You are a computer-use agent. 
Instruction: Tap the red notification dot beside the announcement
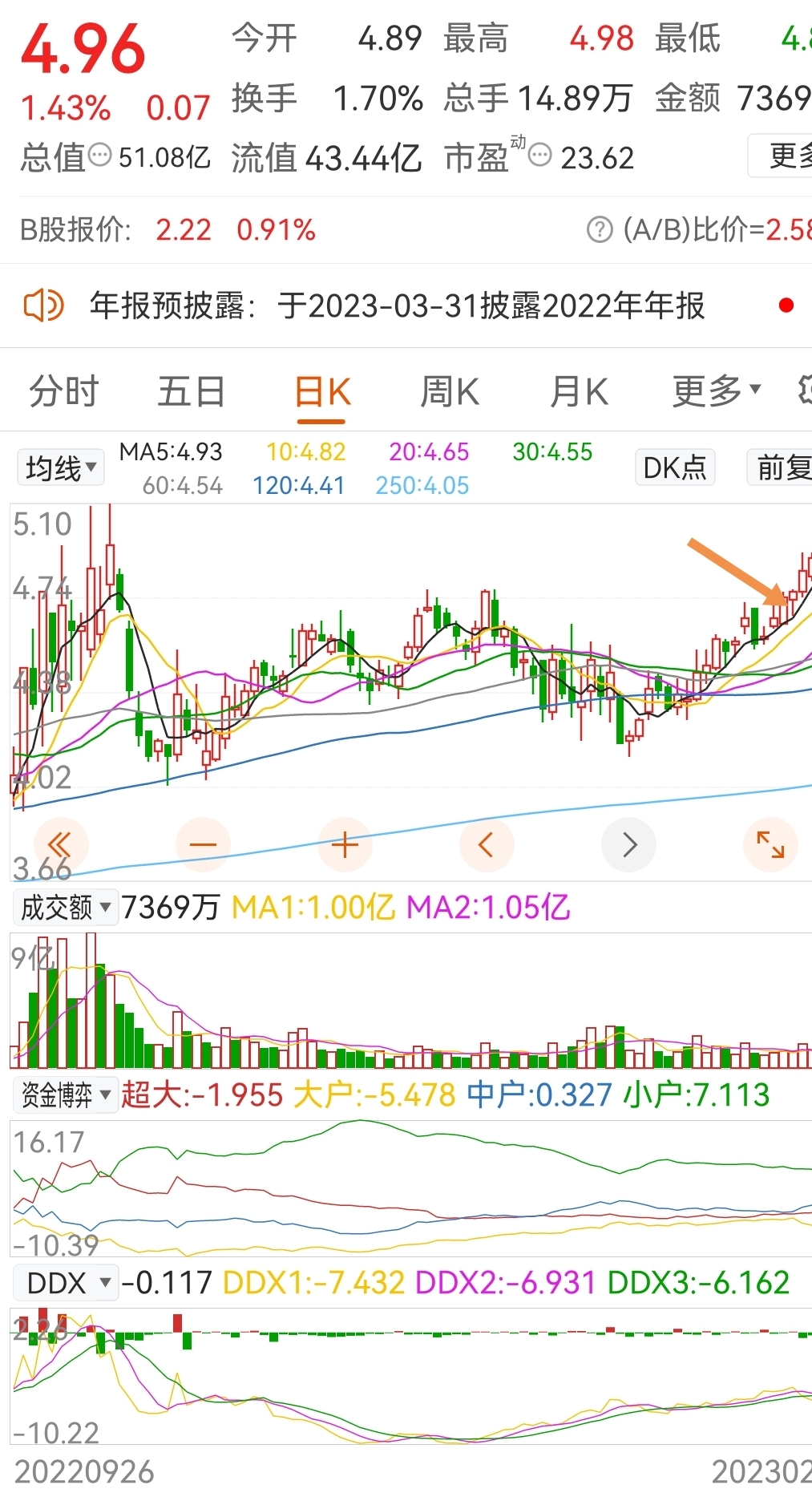pos(787,304)
